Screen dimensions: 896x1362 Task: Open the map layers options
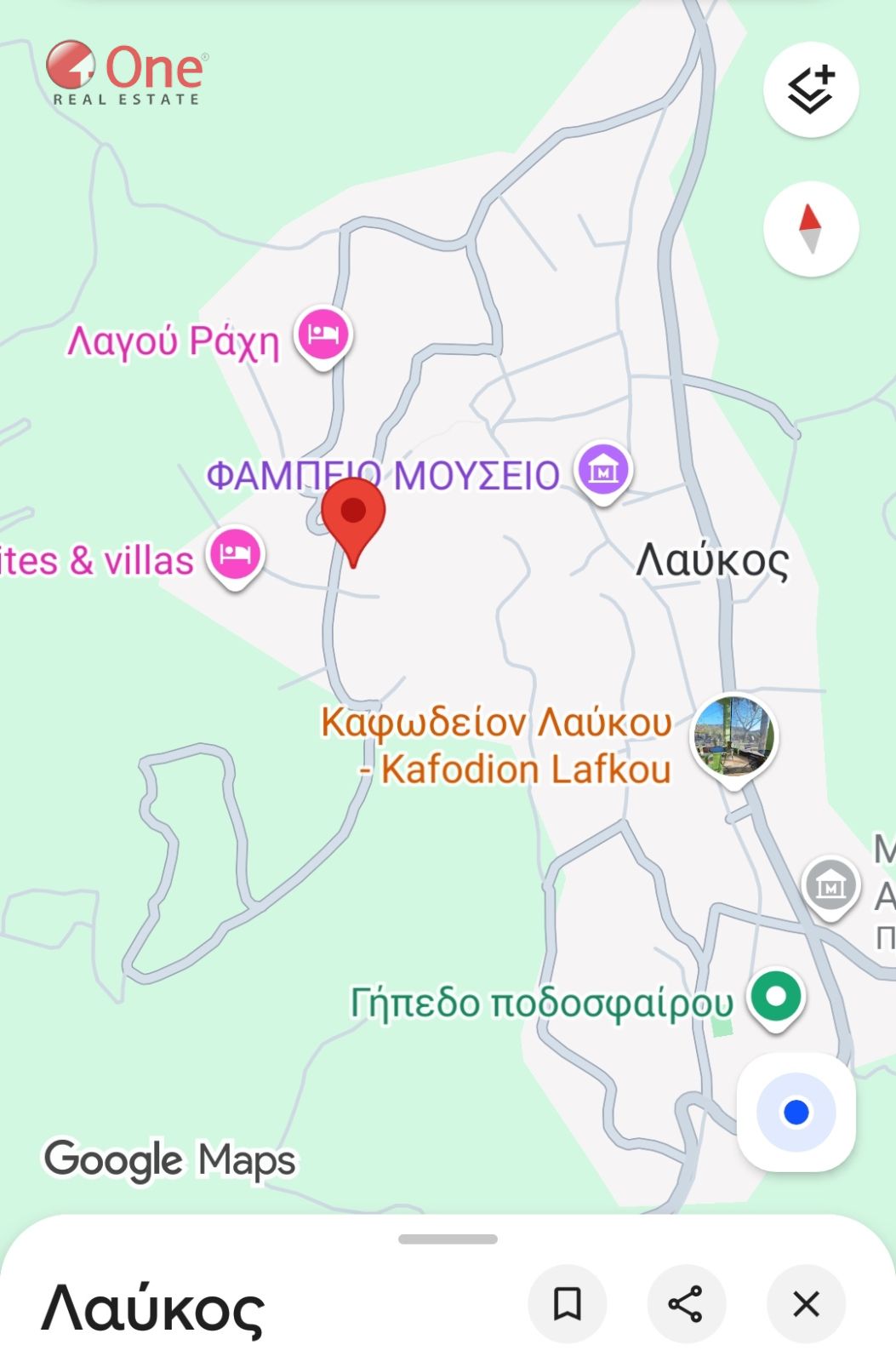pyautogui.click(x=810, y=89)
